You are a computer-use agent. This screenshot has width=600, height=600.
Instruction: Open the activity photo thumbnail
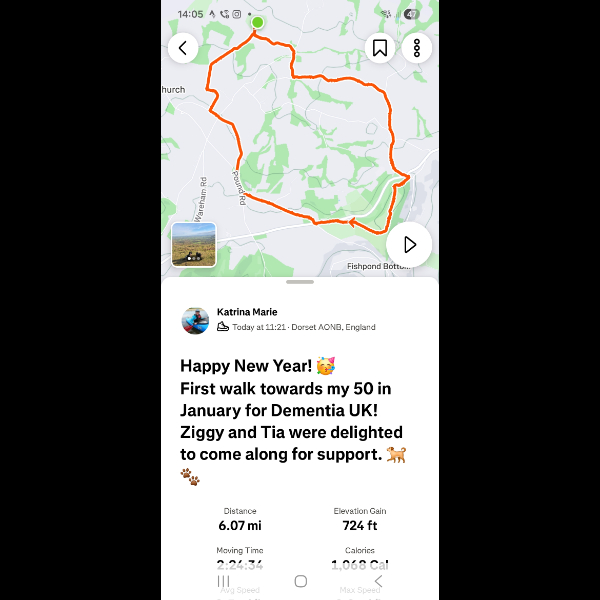coord(194,244)
